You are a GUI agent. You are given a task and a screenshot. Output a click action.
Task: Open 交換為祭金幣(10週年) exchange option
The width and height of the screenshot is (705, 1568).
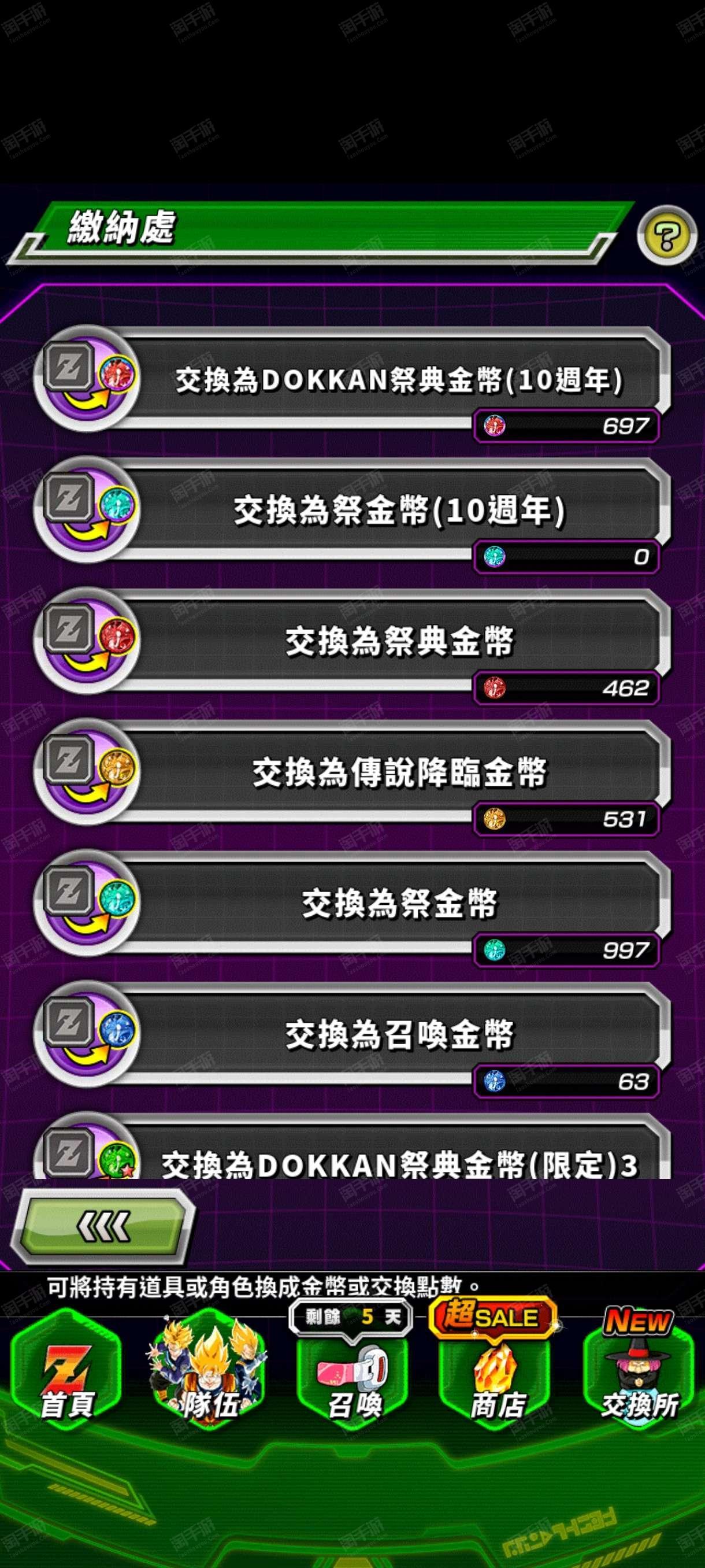pos(352,515)
